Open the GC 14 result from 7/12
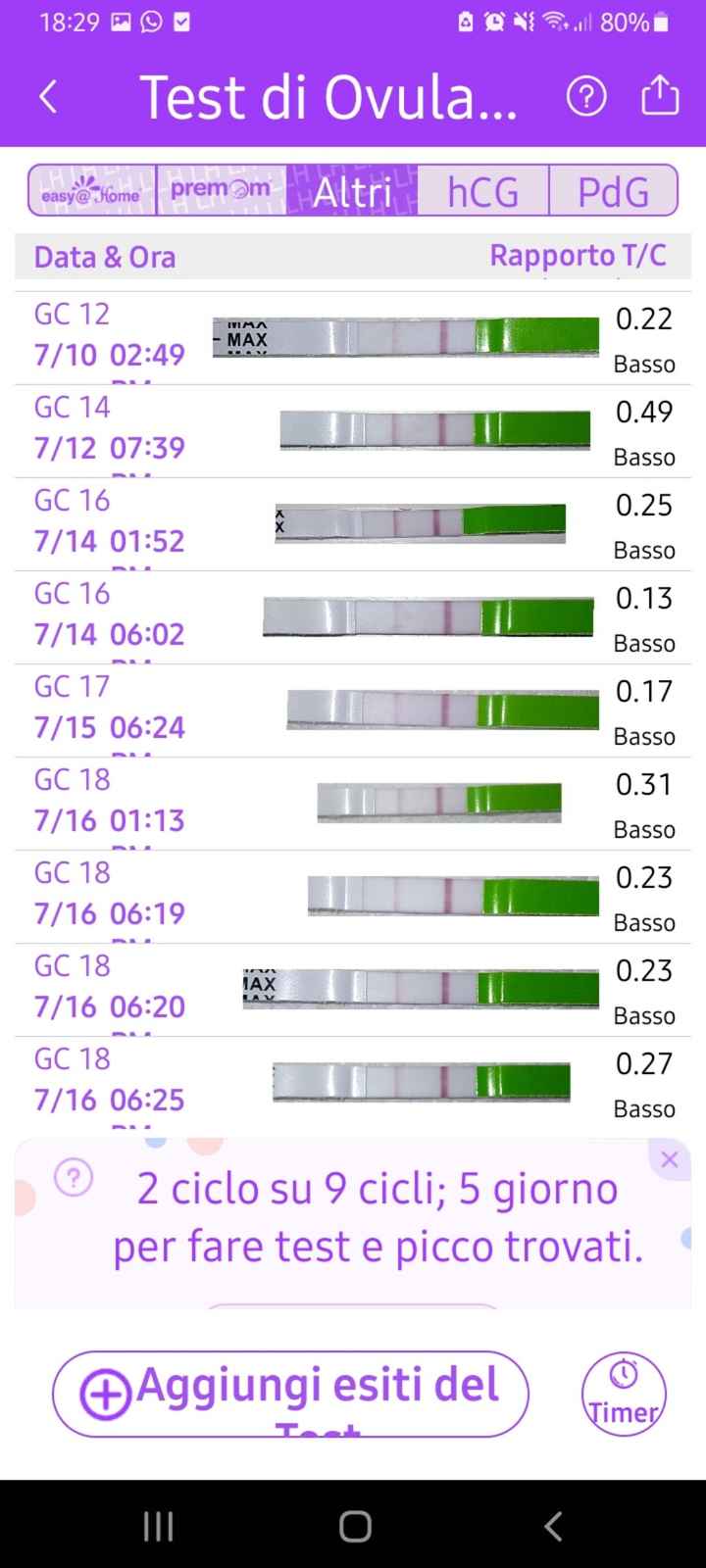Screen dimensions: 706x1568 point(353,428)
